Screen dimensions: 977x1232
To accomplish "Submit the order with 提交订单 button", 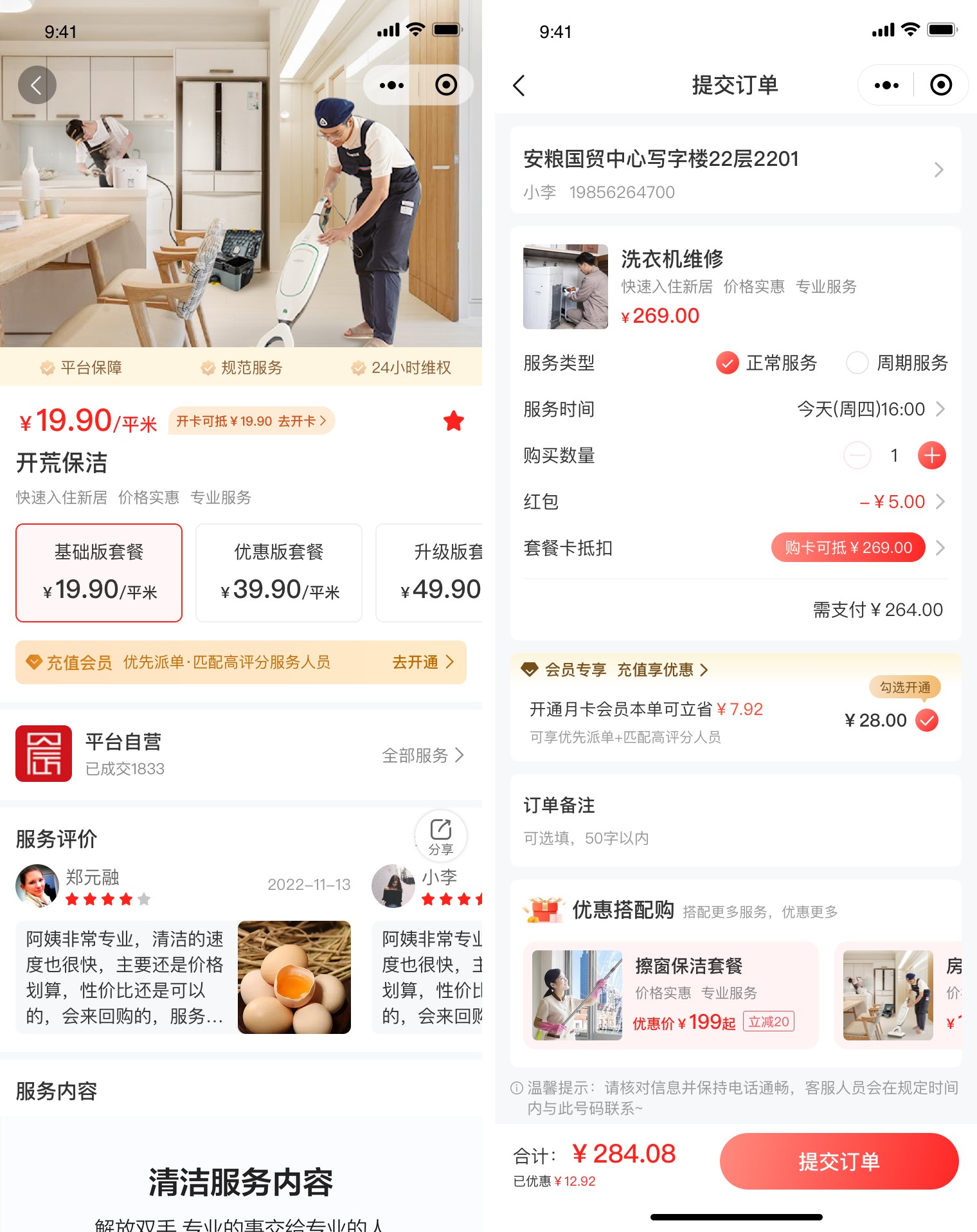I will 839,1161.
